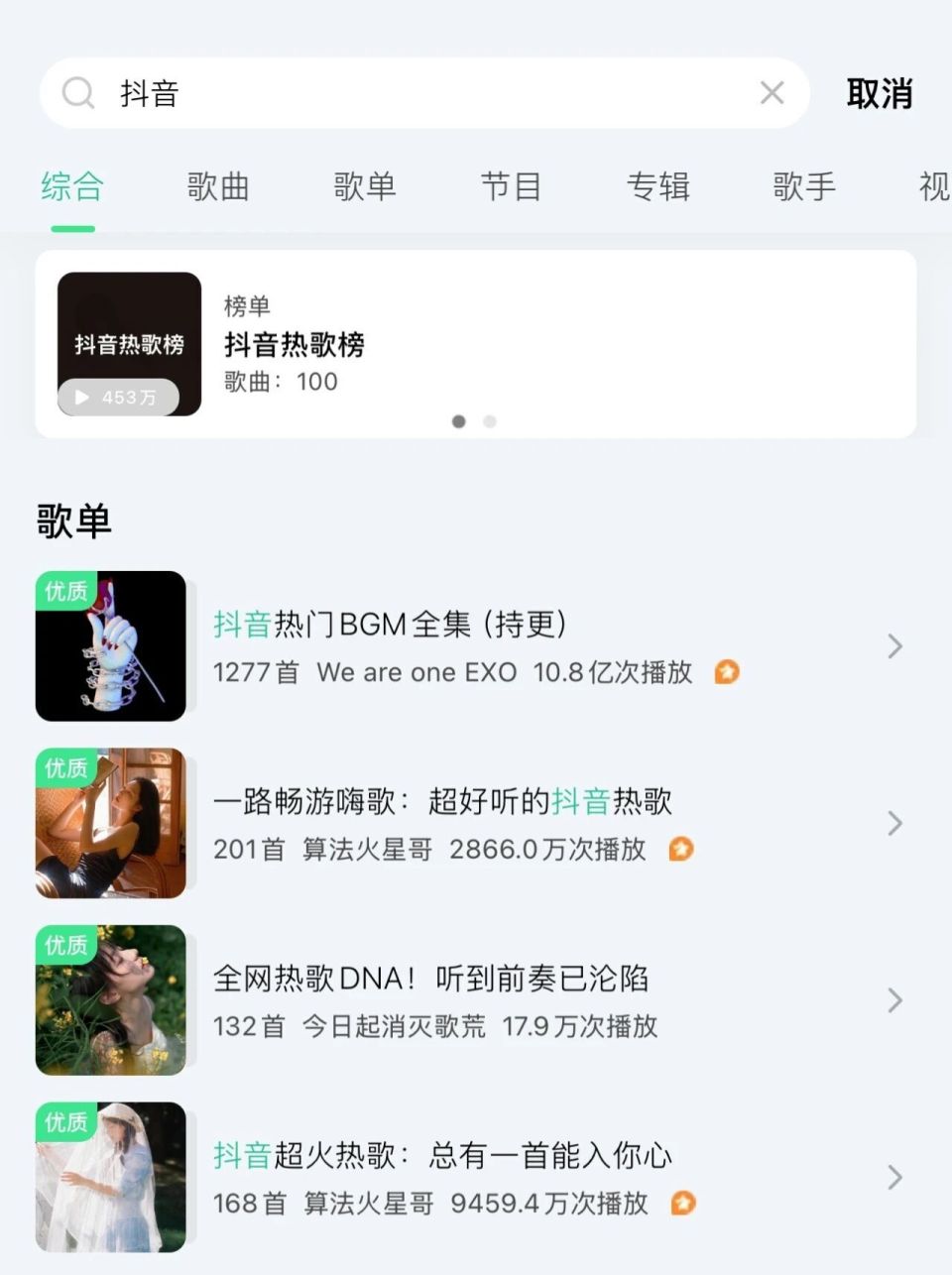Image resolution: width=952 pixels, height=1275 pixels.
Task: Switch to the 专辑 tab
Action: pyautogui.click(x=659, y=187)
